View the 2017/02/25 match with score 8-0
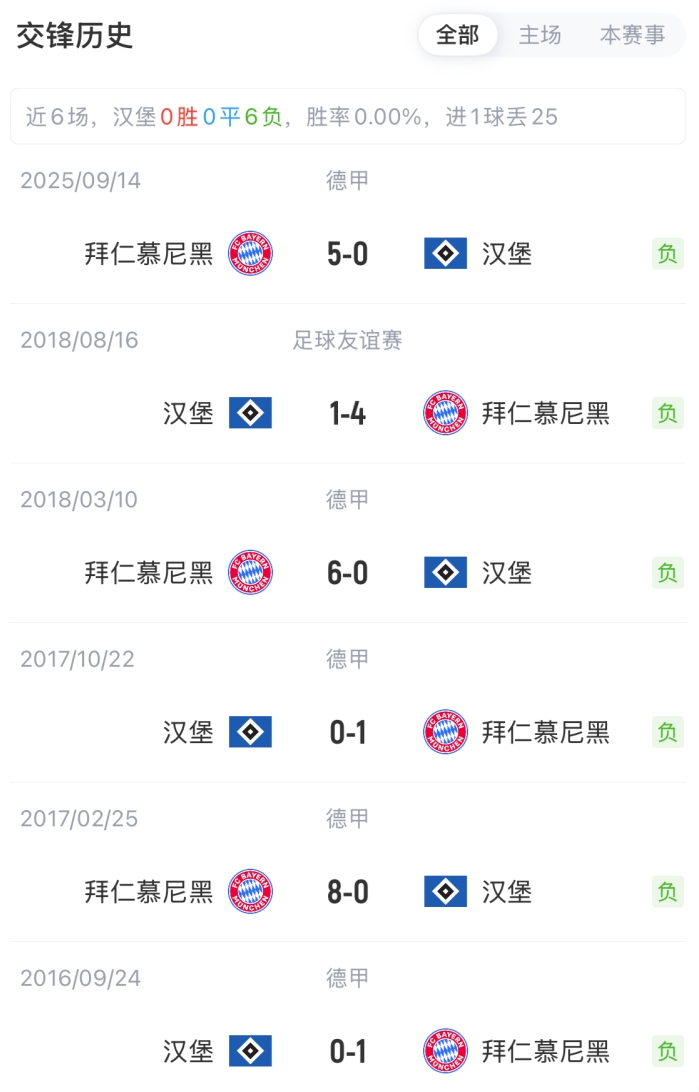 pos(348,891)
